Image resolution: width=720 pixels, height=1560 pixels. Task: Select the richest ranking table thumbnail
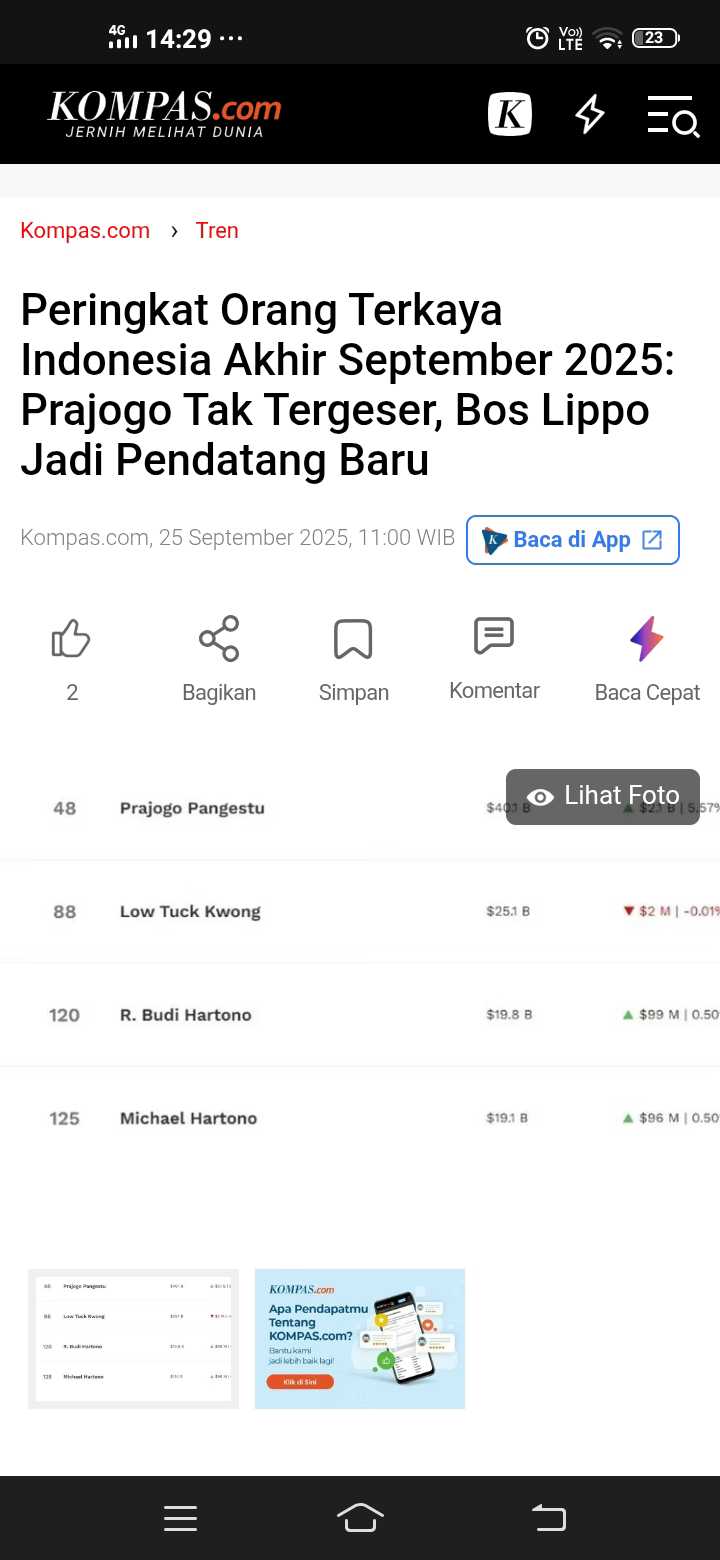tap(133, 1338)
